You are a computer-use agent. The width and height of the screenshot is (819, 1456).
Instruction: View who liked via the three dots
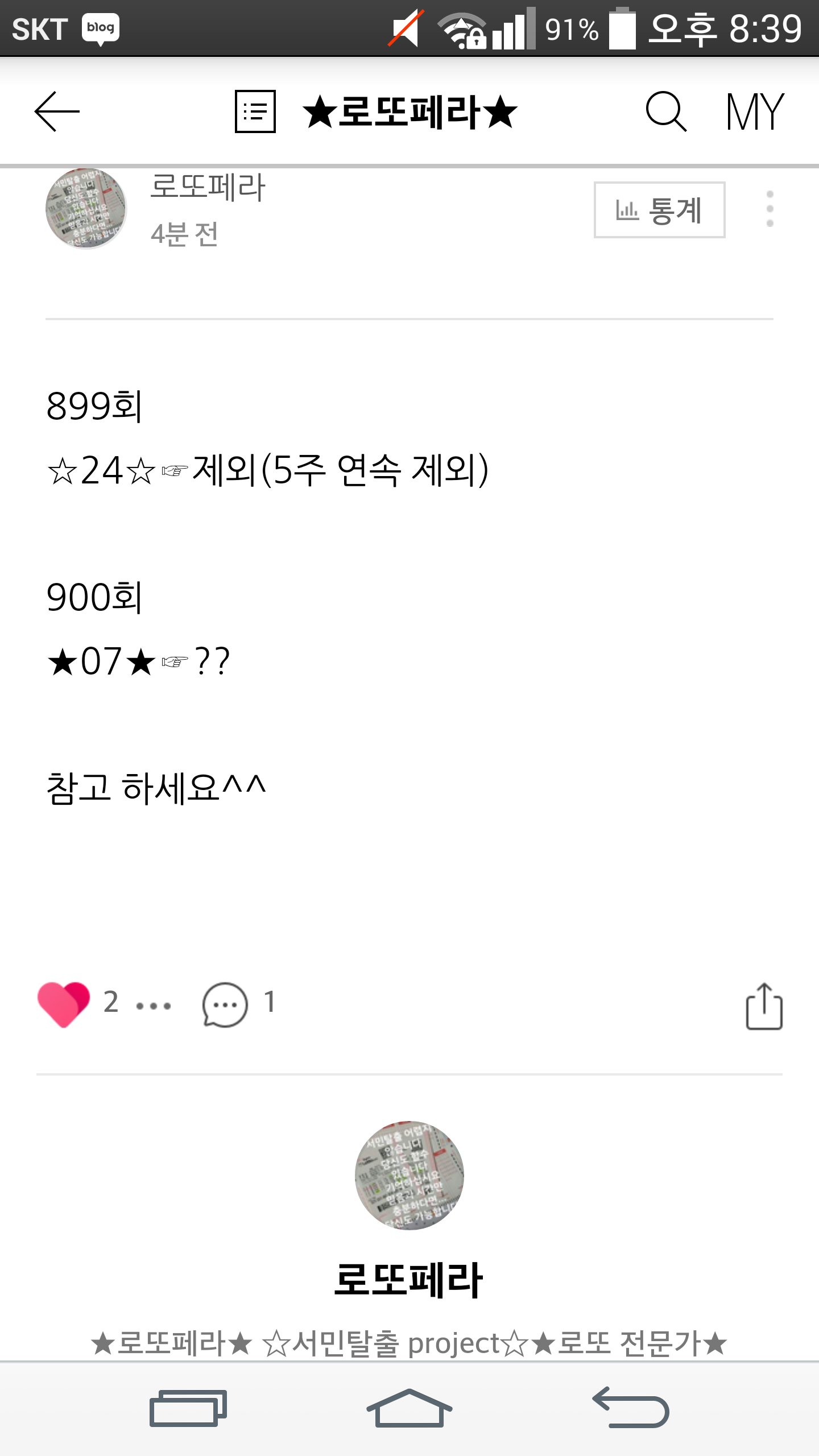tap(154, 1006)
